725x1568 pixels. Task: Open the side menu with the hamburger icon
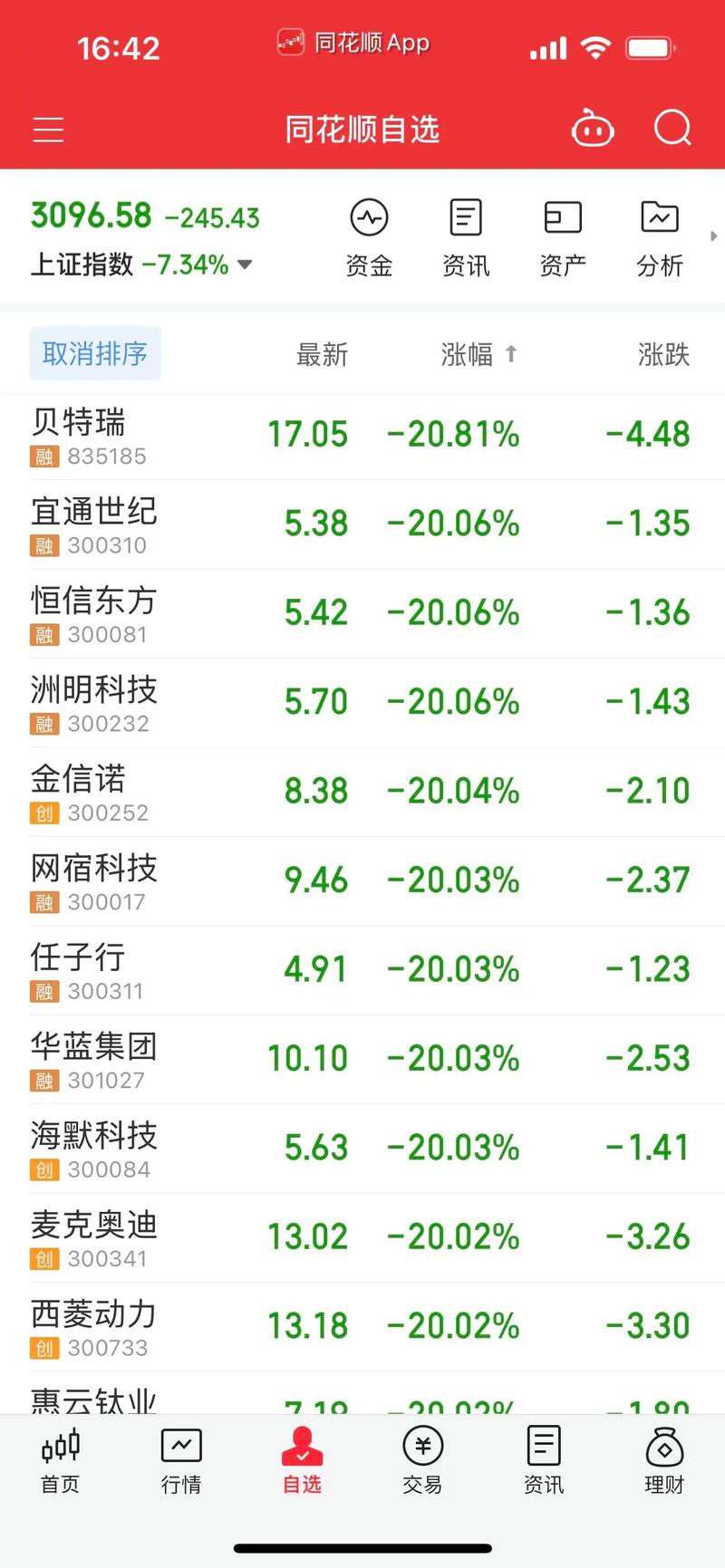[47, 129]
